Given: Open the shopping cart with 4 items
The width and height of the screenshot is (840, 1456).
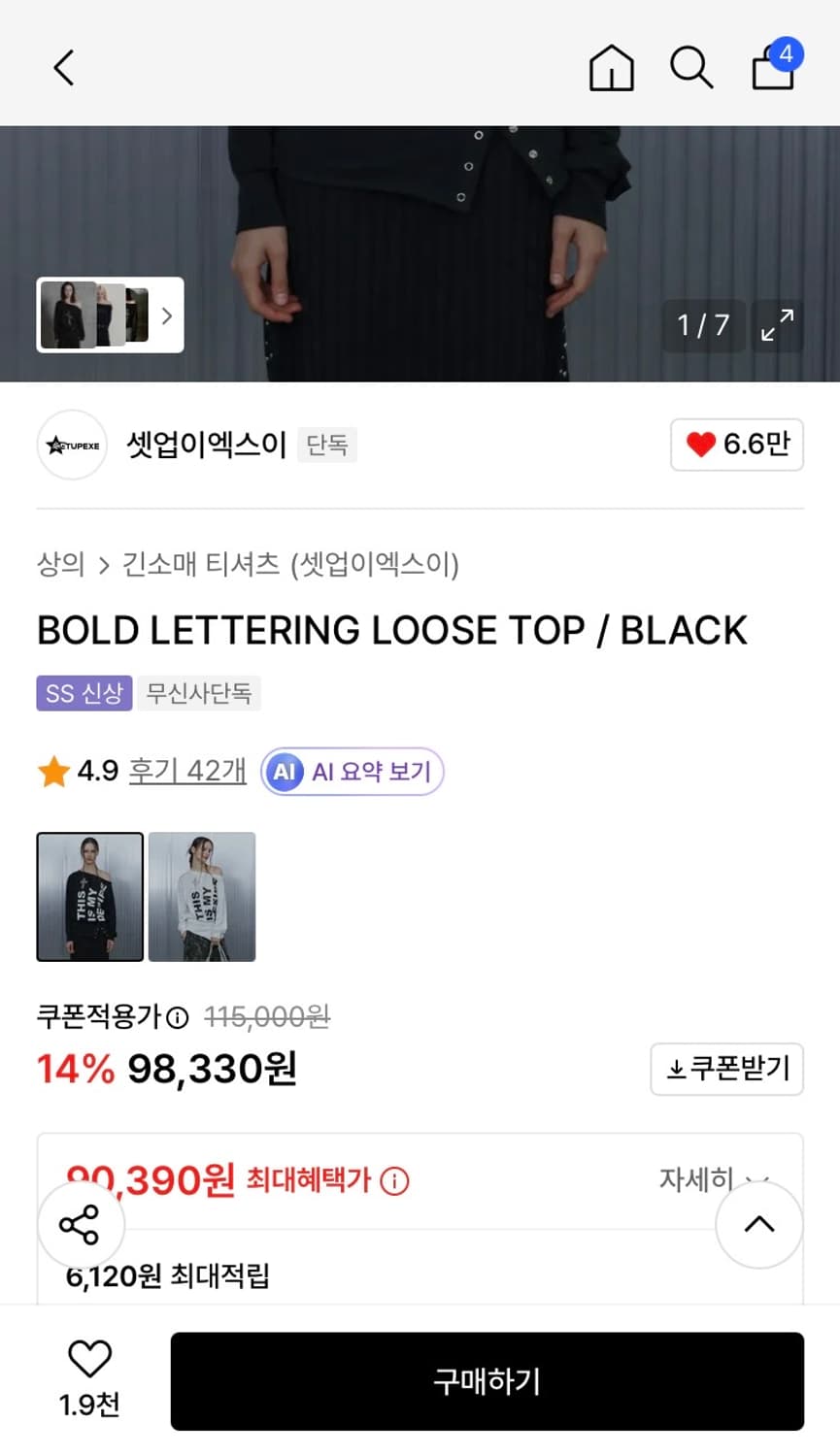Looking at the screenshot, I should tap(772, 68).
